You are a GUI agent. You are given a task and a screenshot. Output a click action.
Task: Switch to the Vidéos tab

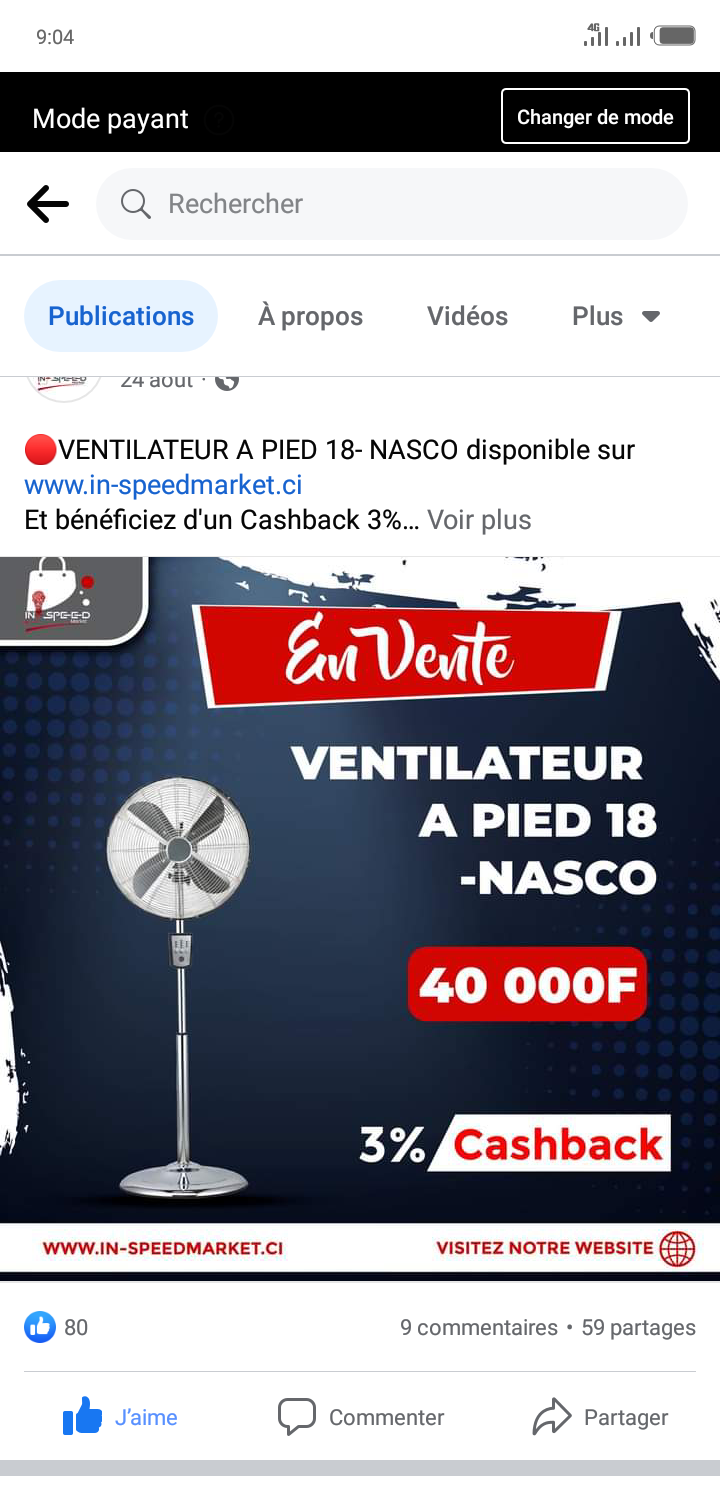[467, 316]
